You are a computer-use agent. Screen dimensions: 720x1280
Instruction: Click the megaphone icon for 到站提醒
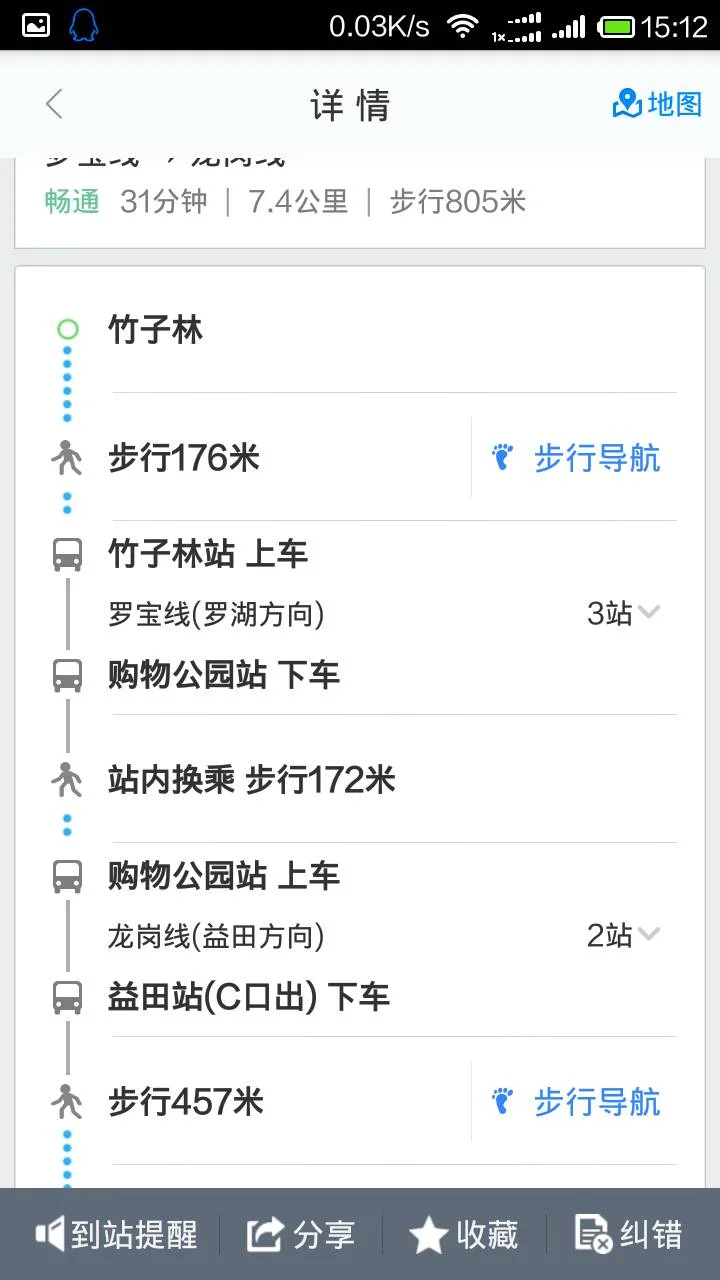point(51,1234)
